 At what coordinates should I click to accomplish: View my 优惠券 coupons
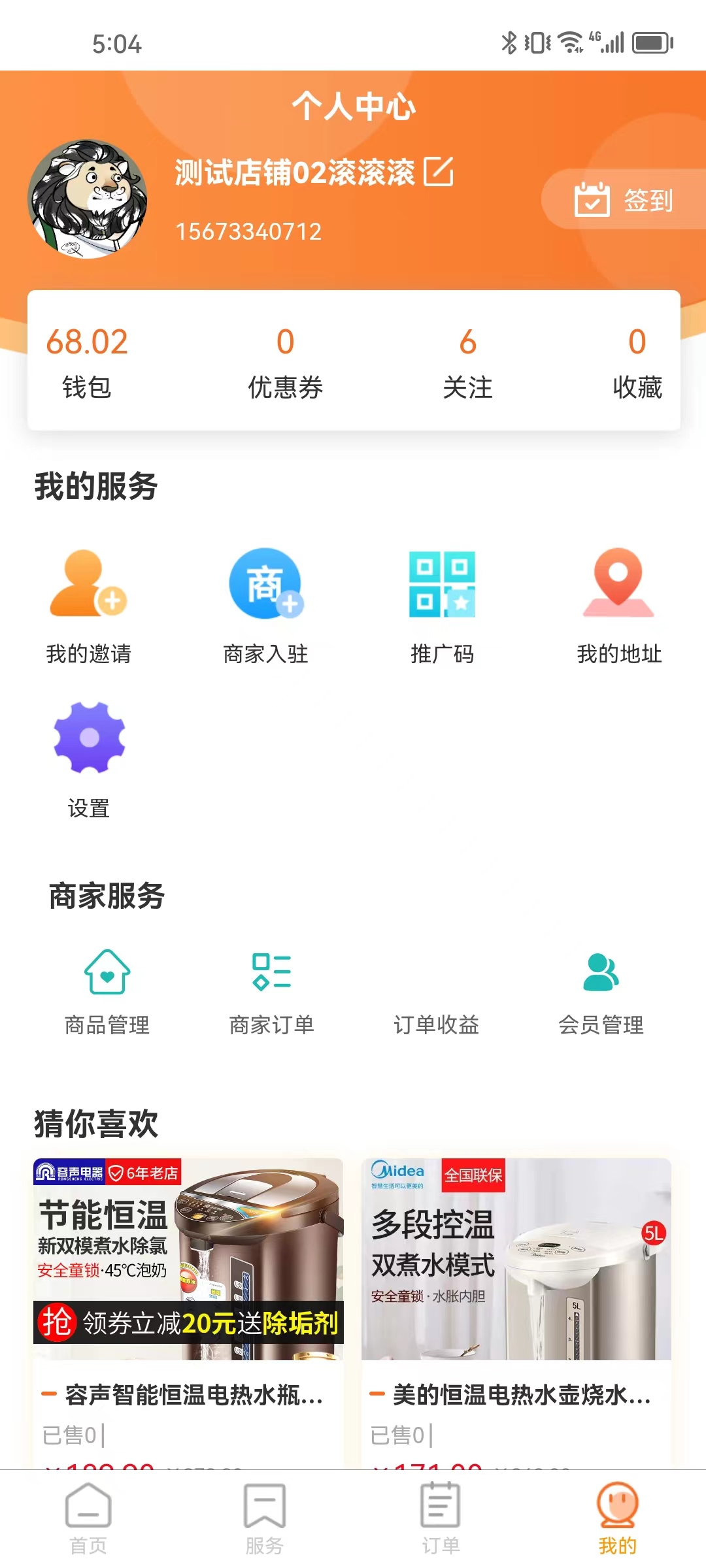(x=285, y=361)
